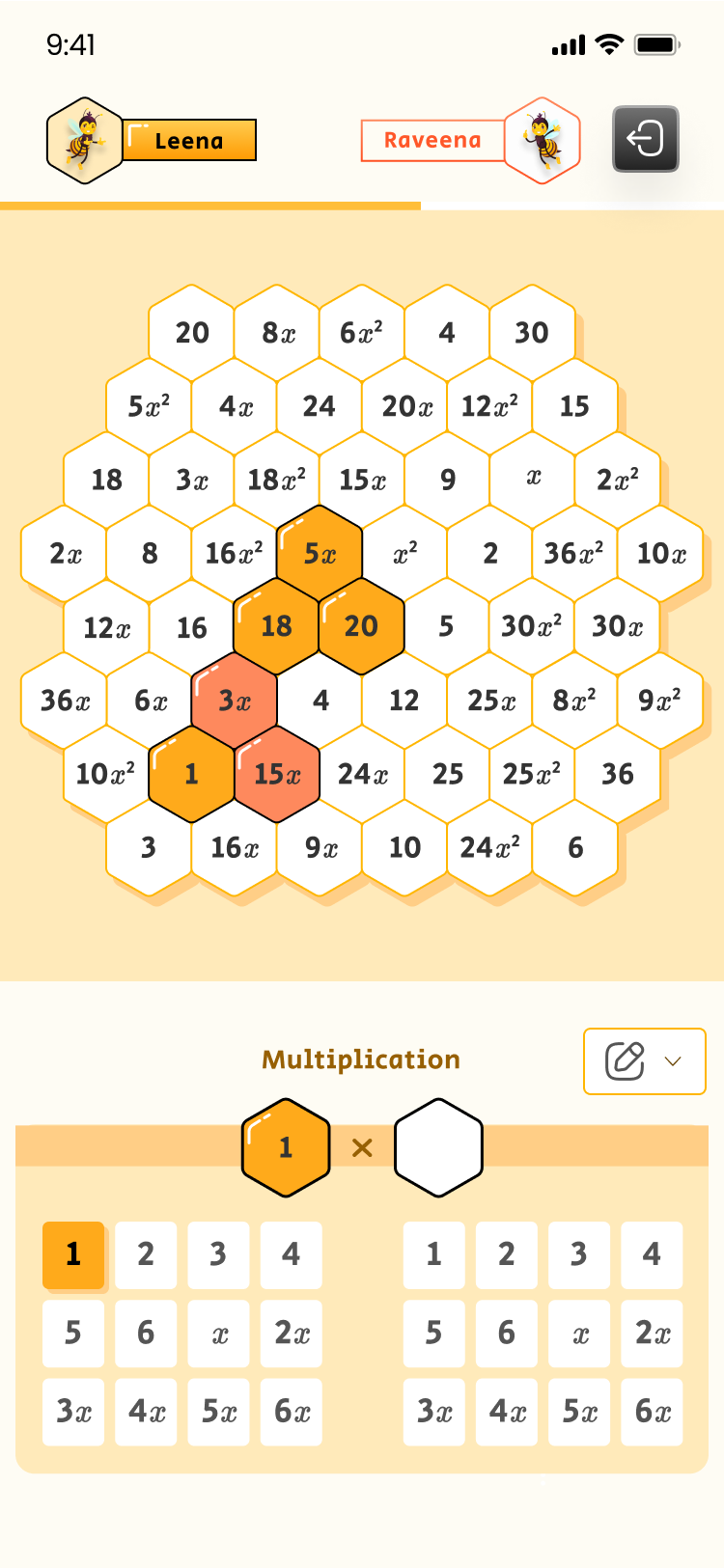
Task: Choose 2 as the first factor
Action: pos(146,1254)
